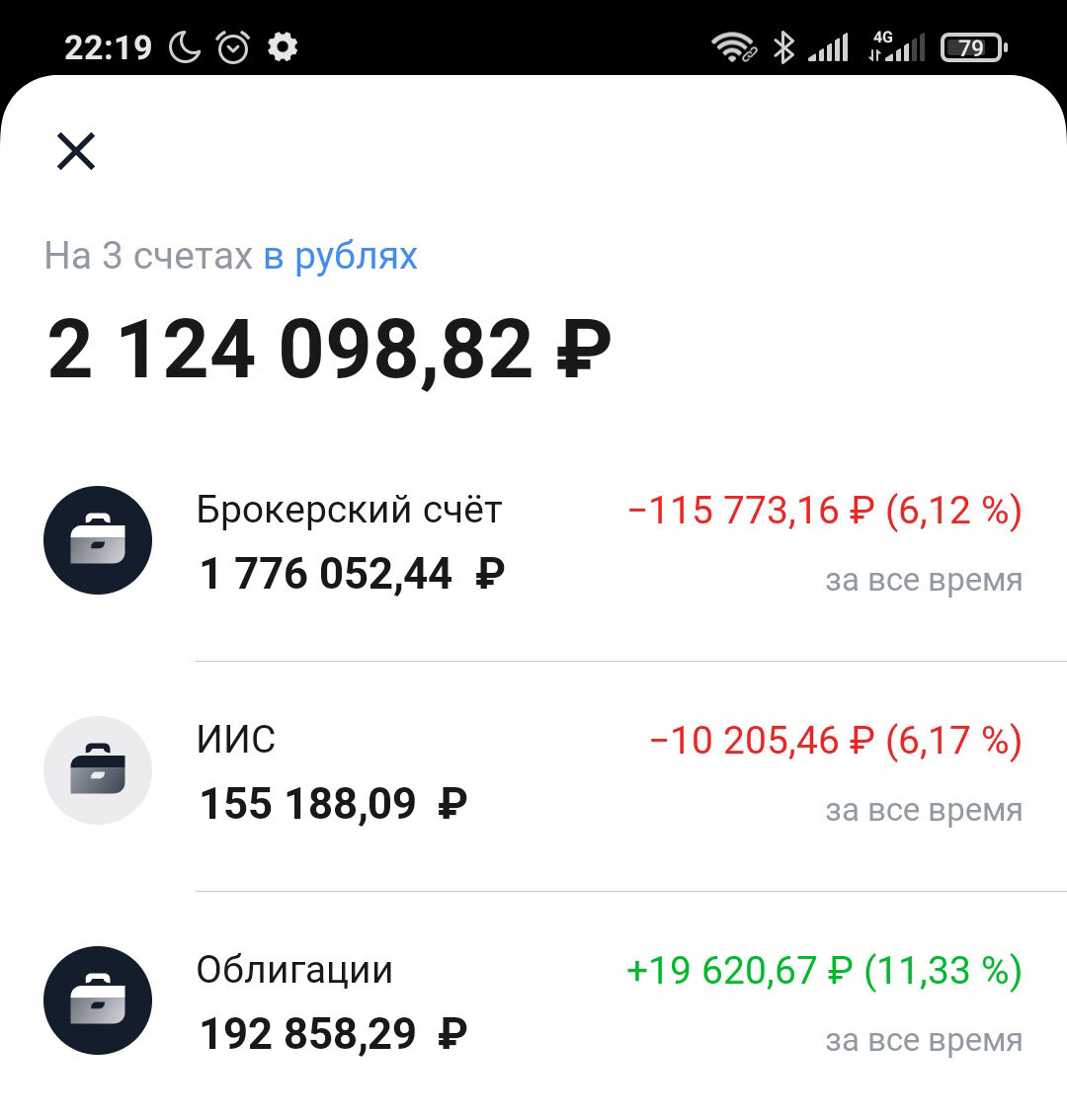Viewport: 1067px width, 1120px height.
Task: Select the Облигации briefcase icon
Action: 97,1000
